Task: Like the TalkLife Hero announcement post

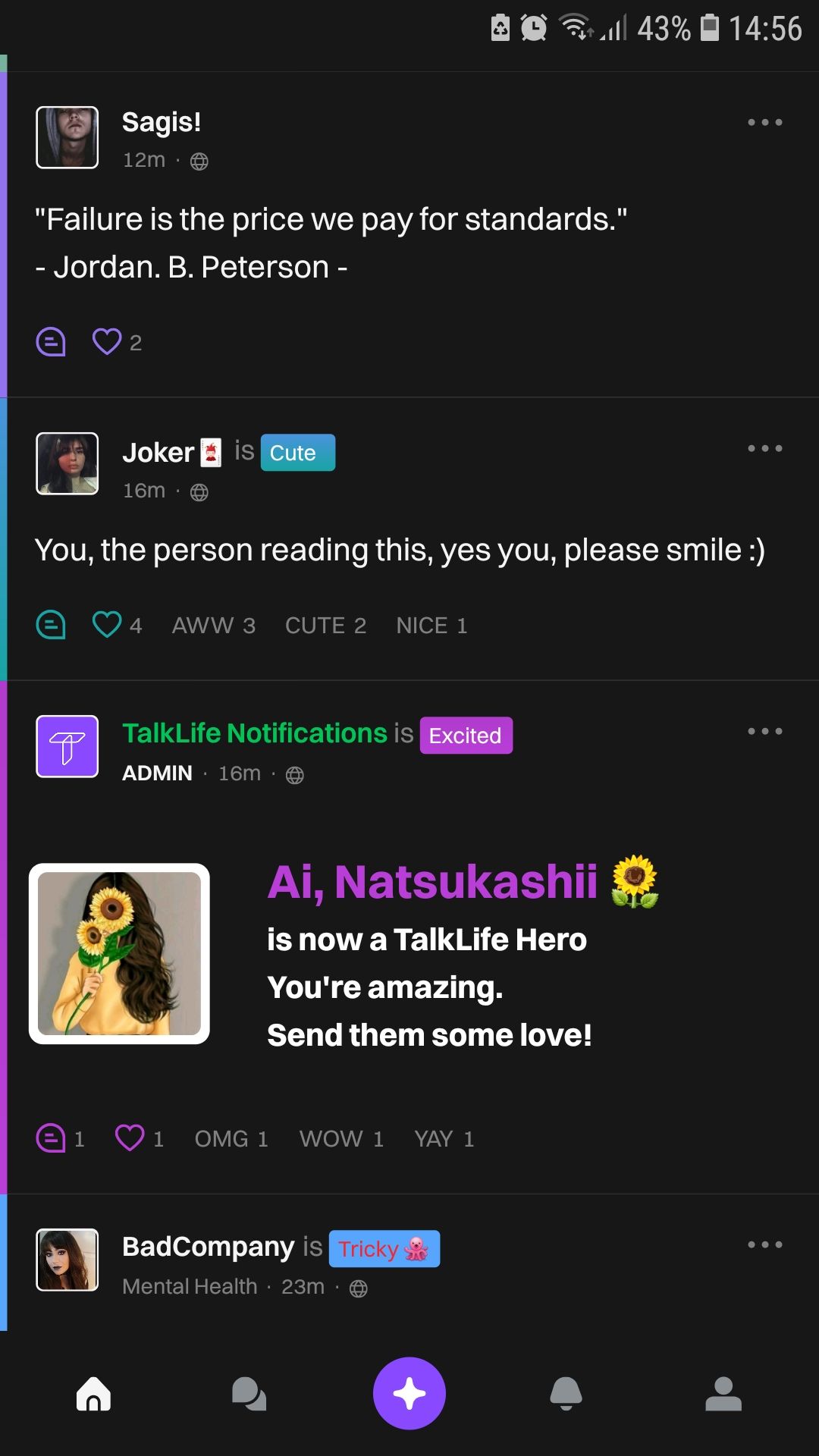Action: coord(130,1138)
